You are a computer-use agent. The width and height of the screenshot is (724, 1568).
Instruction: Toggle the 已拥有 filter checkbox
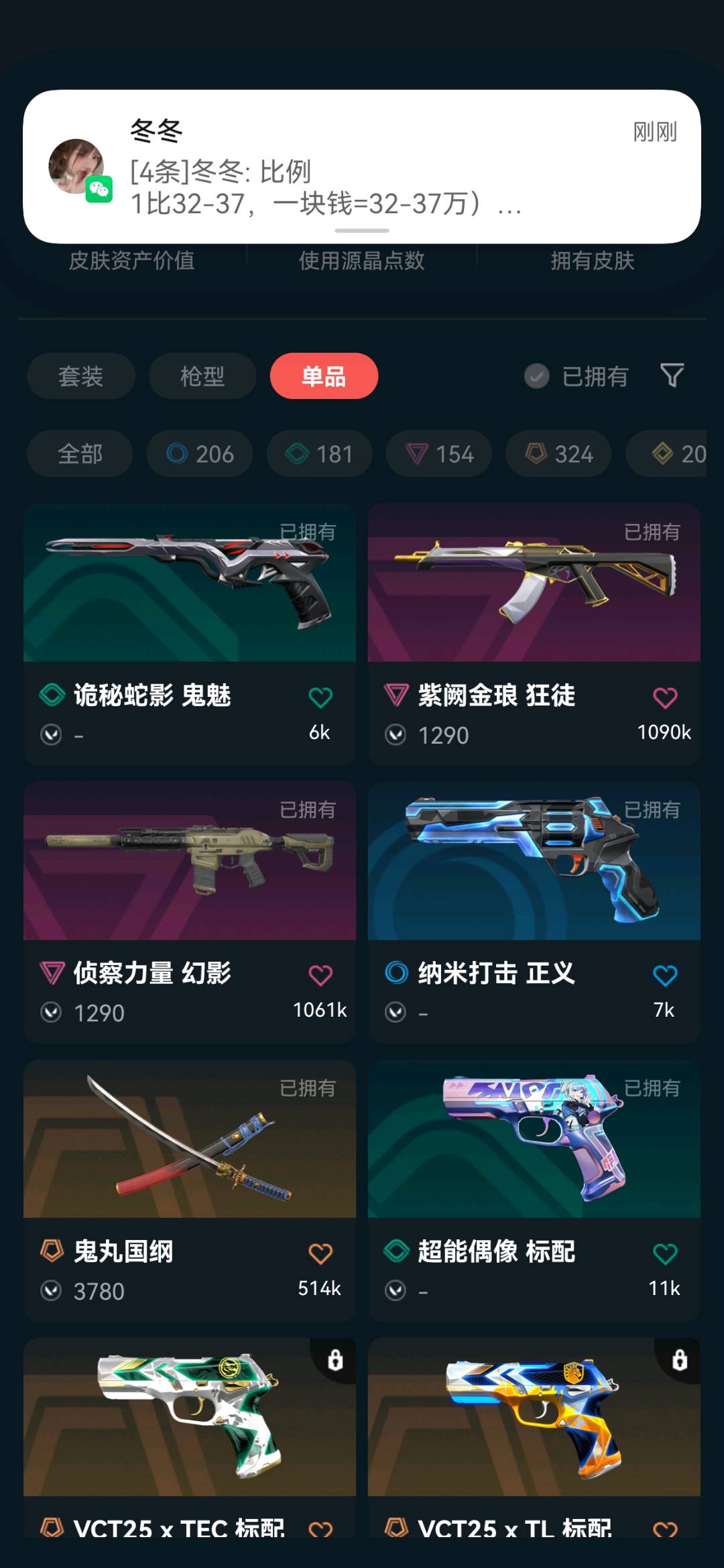pyautogui.click(x=536, y=376)
